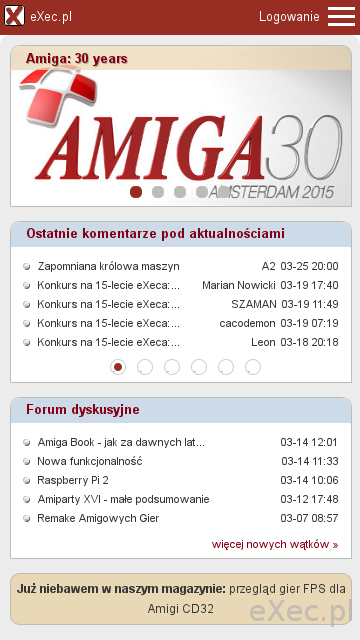Select the last comments page dot
This screenshot has height=640, width=360.
pos(253,367)
